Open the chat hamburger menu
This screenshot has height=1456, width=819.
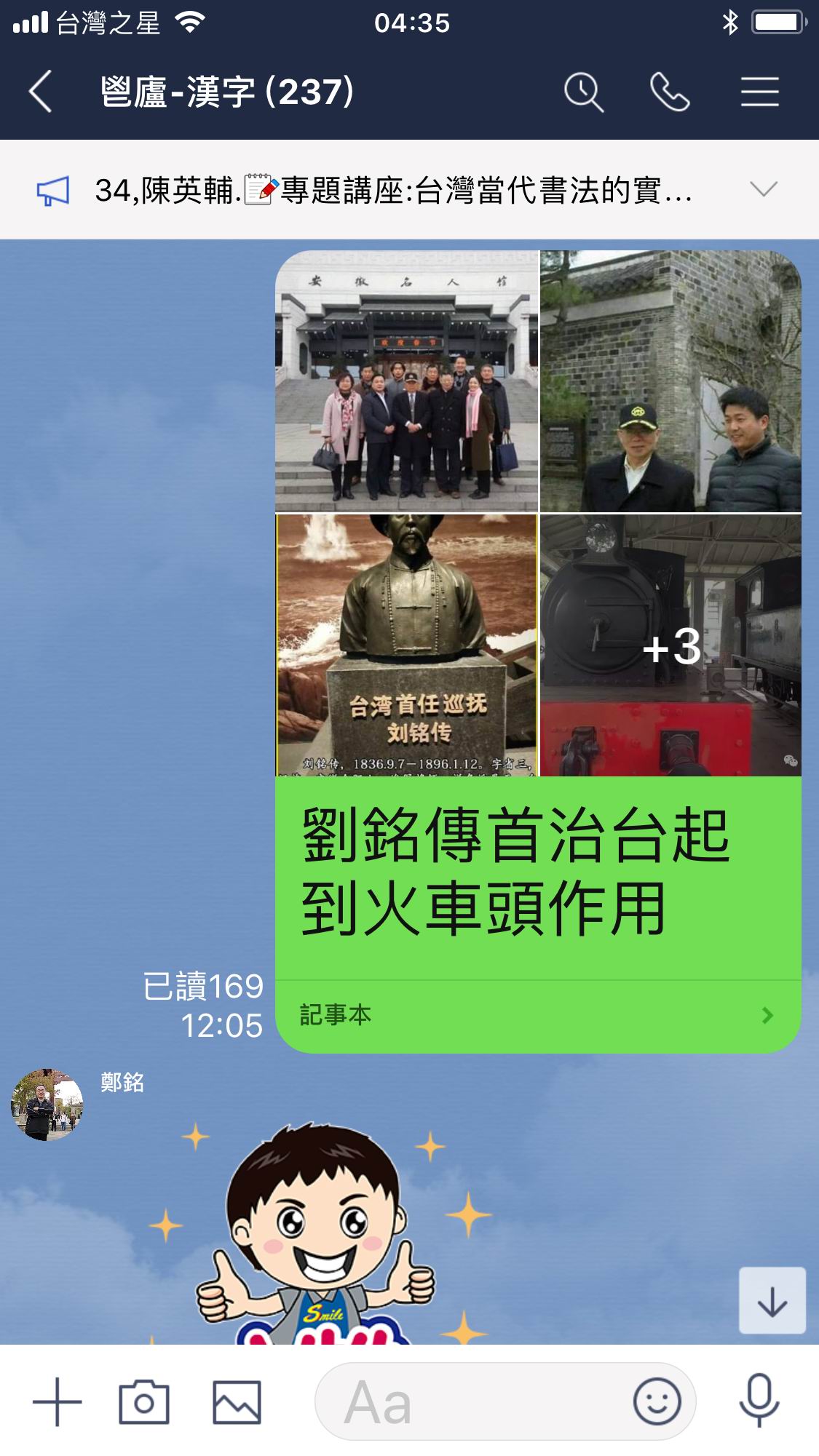pyautogui.click(x=759, y=92)
